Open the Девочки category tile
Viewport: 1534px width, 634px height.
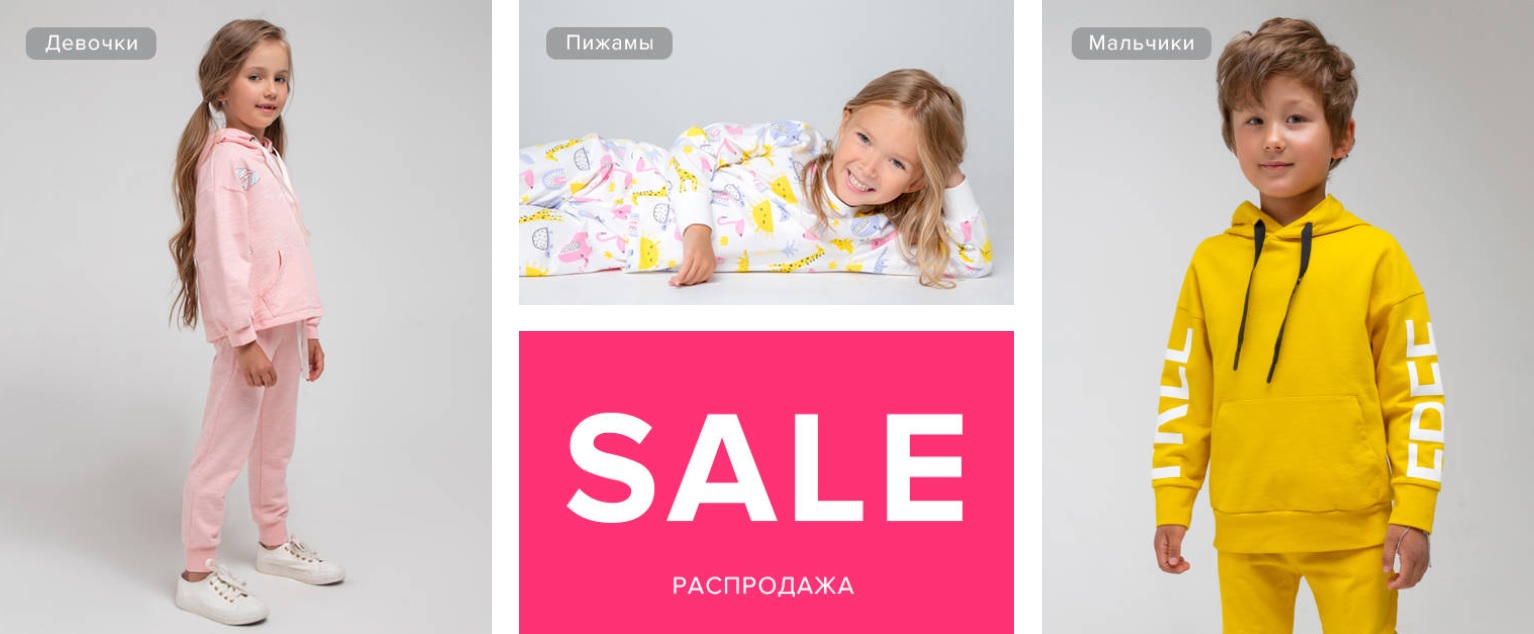point(245,316)
